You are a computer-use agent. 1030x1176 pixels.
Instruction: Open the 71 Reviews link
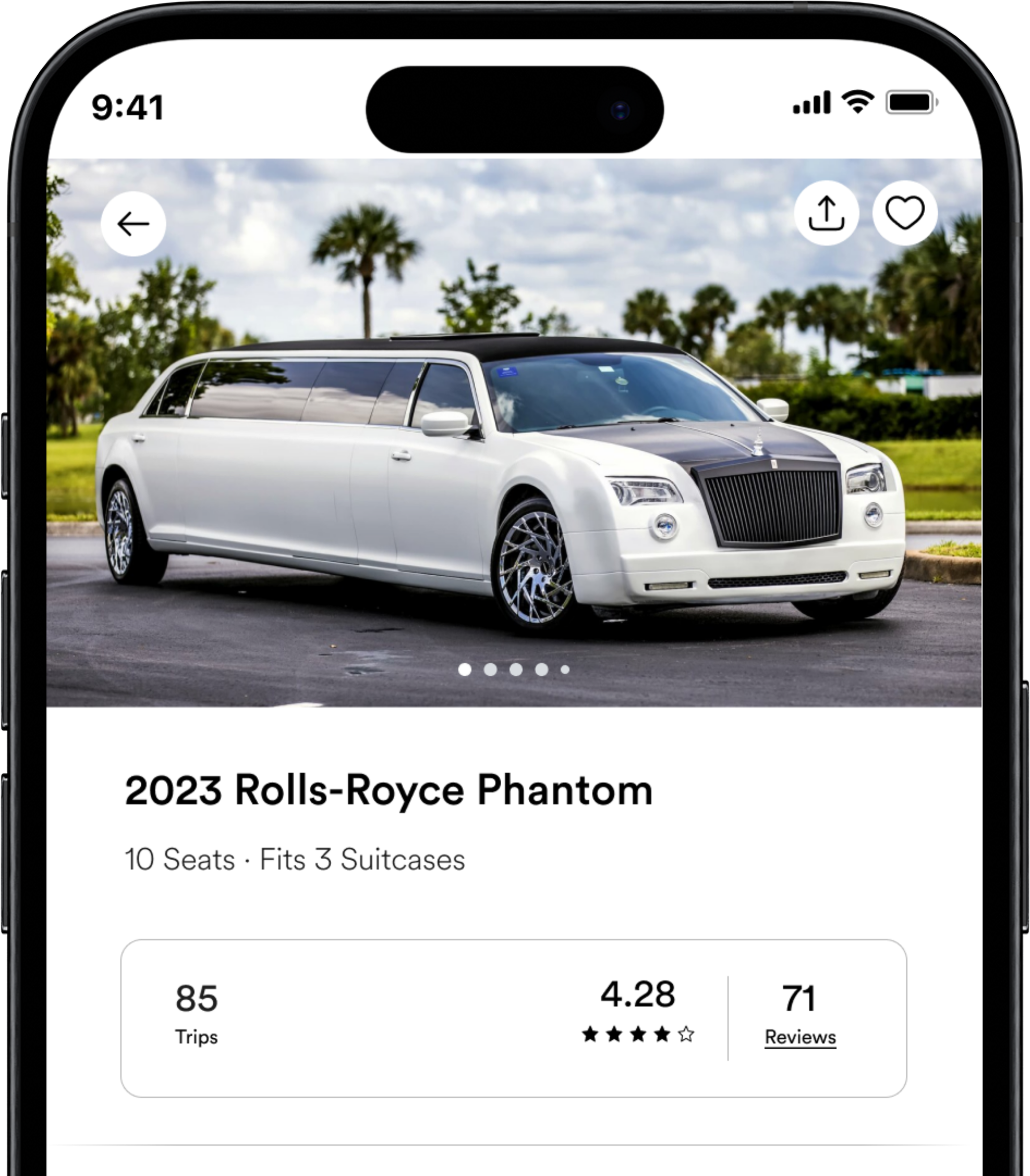pos(799,1037)
